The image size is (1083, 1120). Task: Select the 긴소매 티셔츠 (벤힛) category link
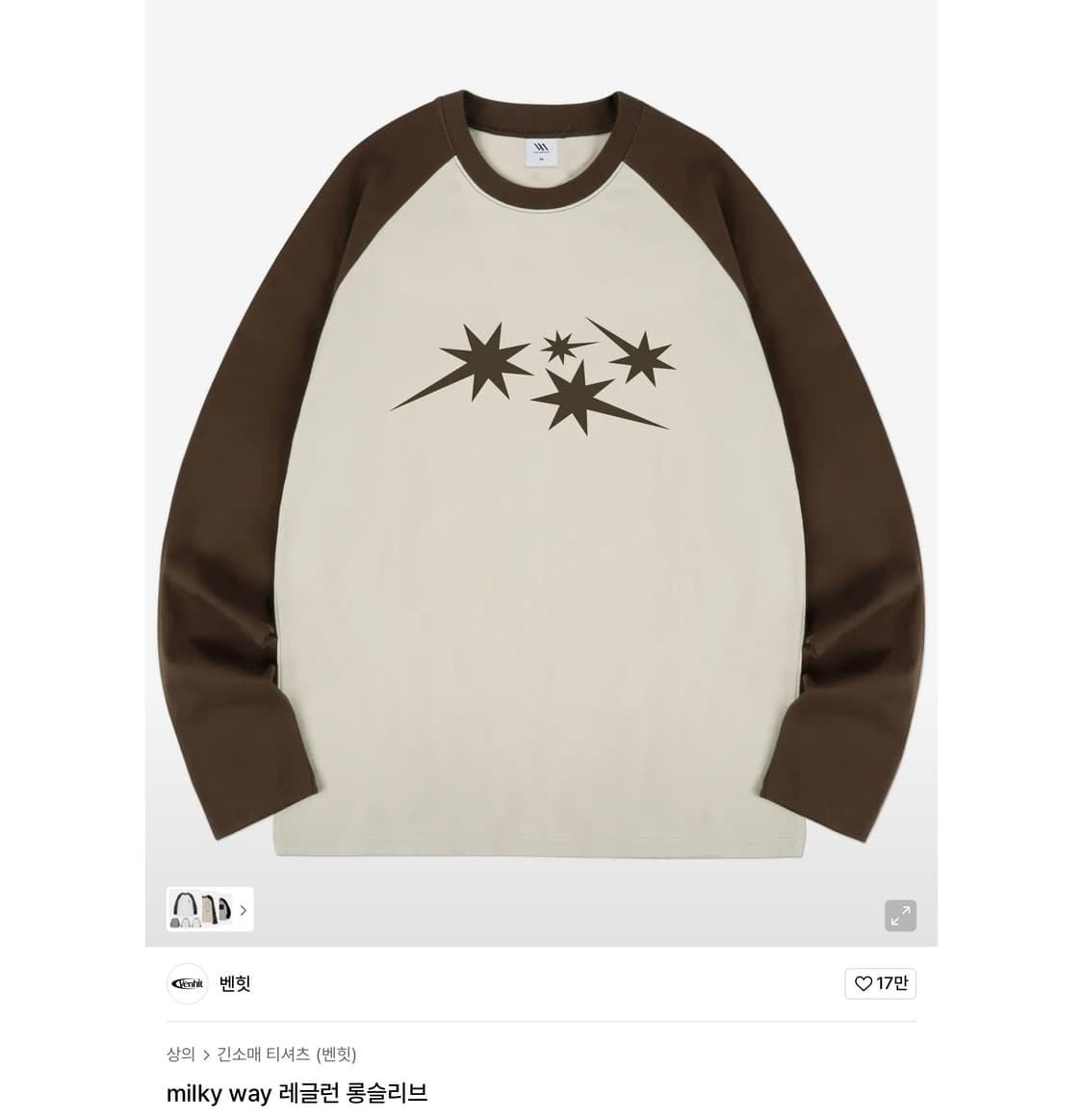coord(286,1054)
